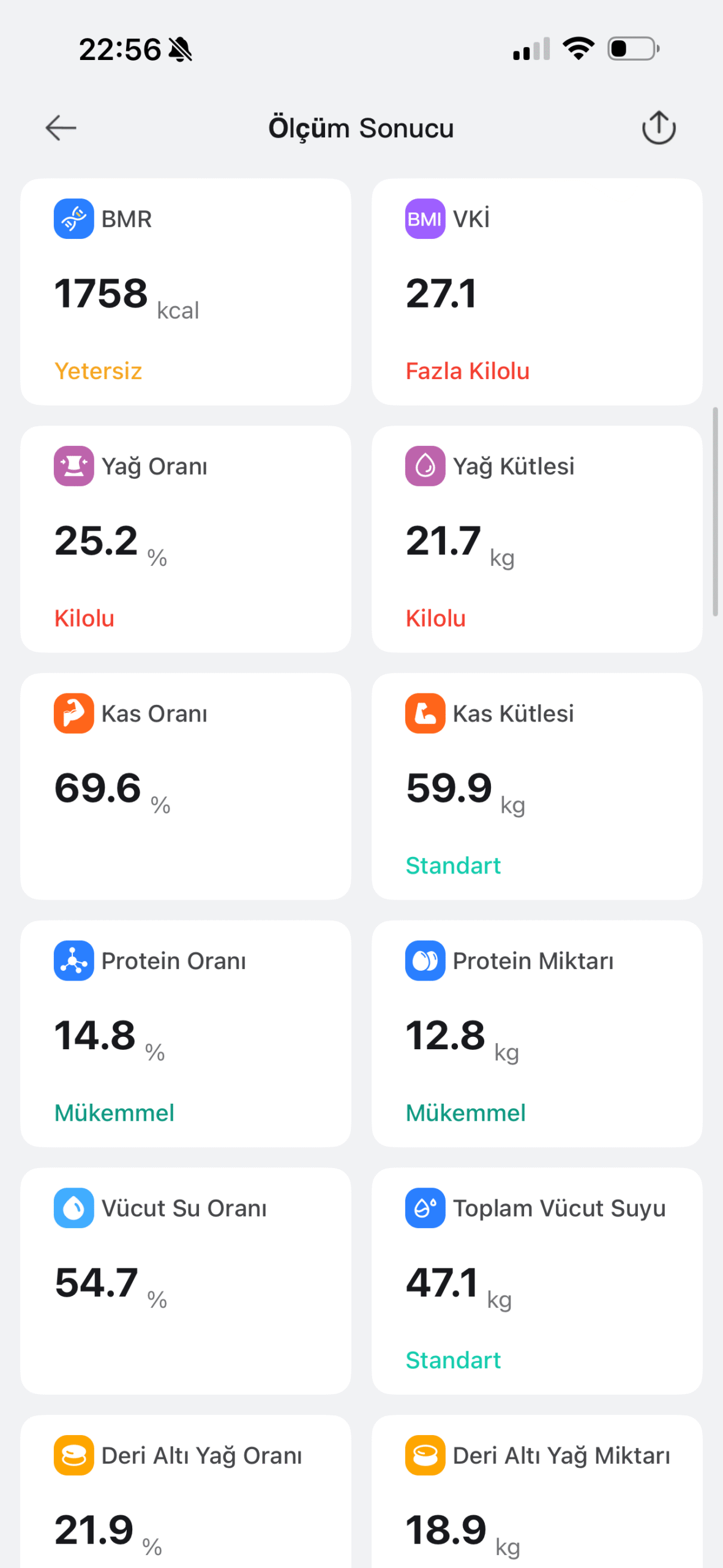Open Yağ Oranı card
The height and width of the screenshot is (1568, 723).
185,539
